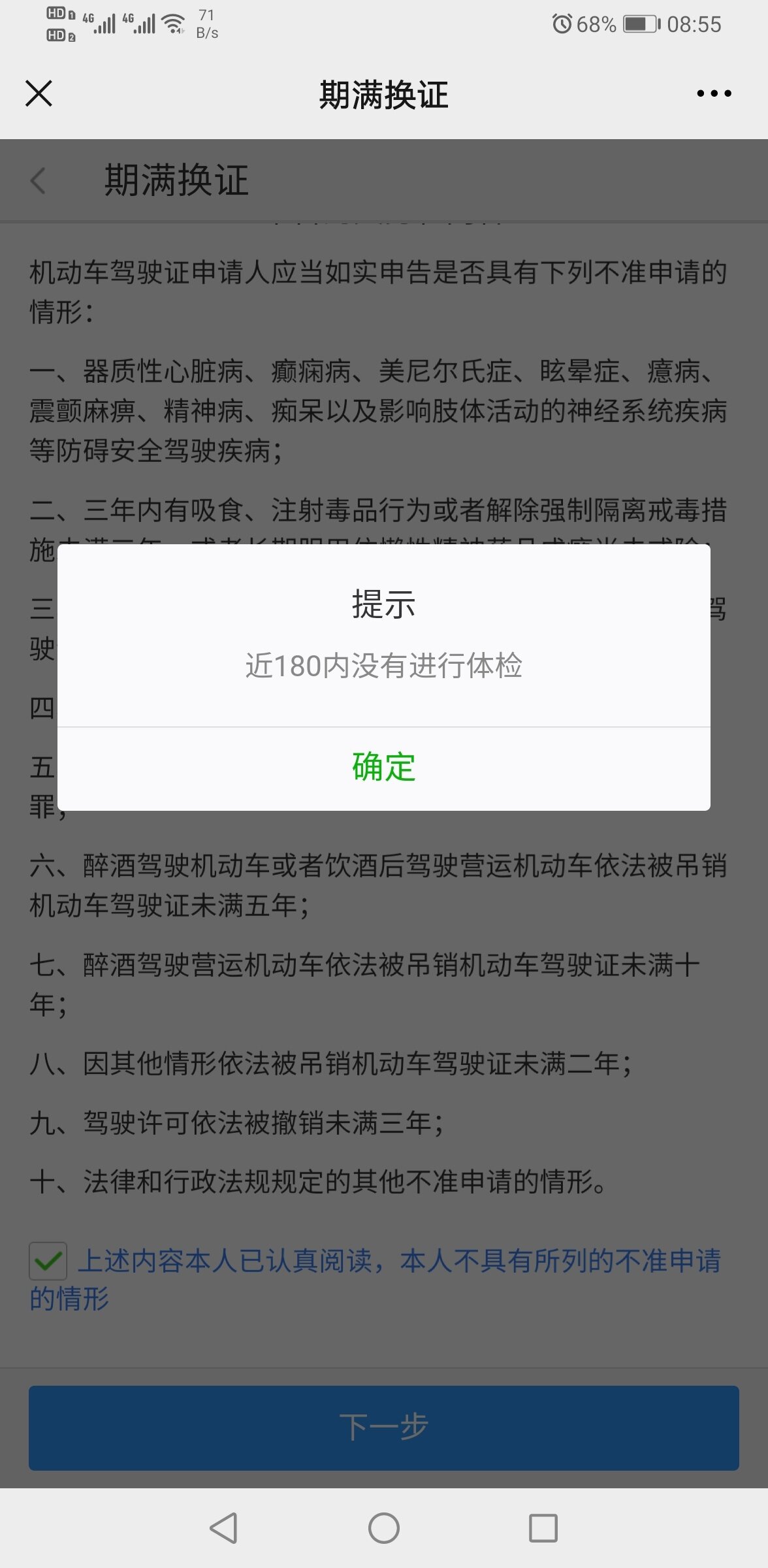Uncheck the 上述内容本人已认真阅读 checkbox
This screenshot has height=1568, width=768.
[x=48, y=1260]
